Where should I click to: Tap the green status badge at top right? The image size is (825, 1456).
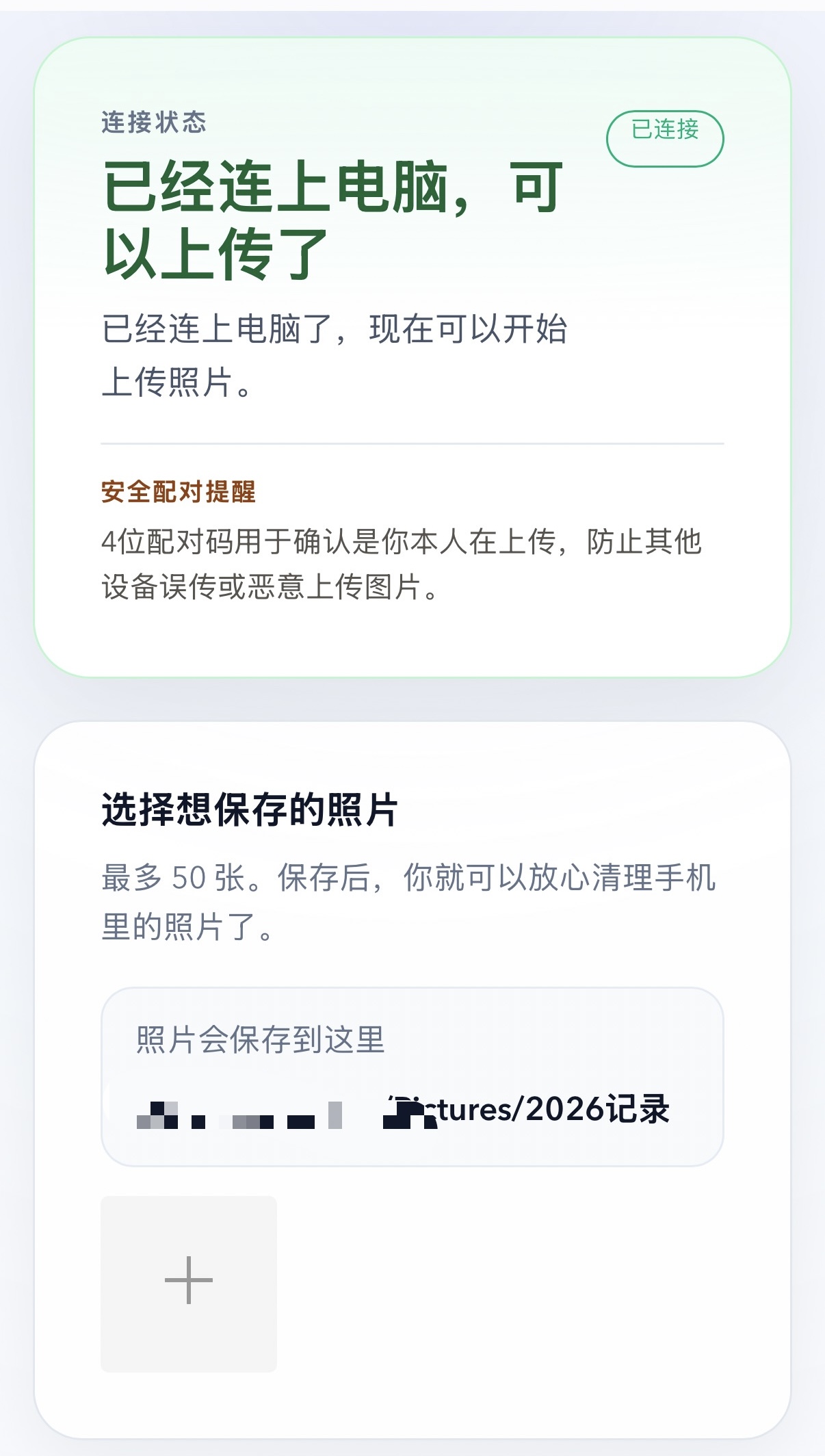pyautogui.click(x=666, y=137)
